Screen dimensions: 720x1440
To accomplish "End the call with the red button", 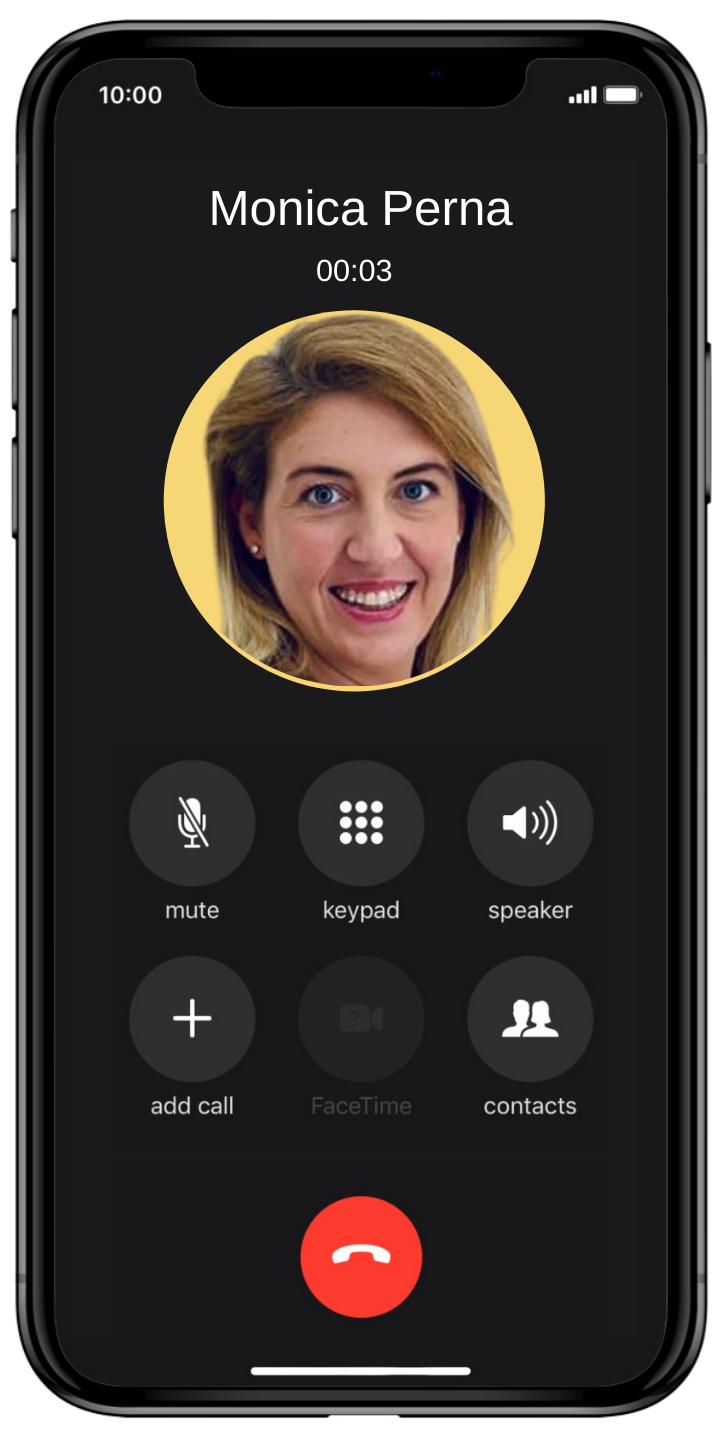I will 361,1257.
